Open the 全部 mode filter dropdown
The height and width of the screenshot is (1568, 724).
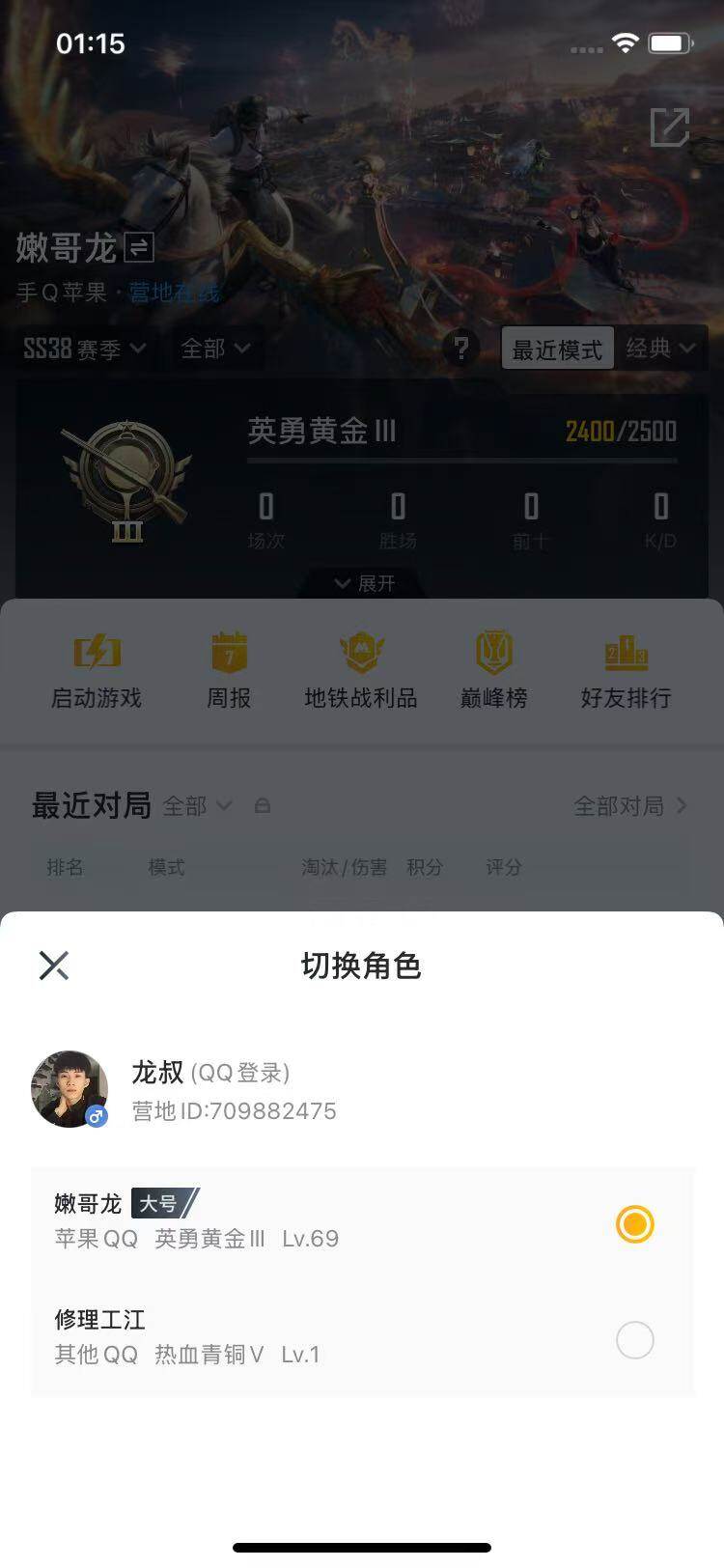pyautogui.click(x=214, y=350)
